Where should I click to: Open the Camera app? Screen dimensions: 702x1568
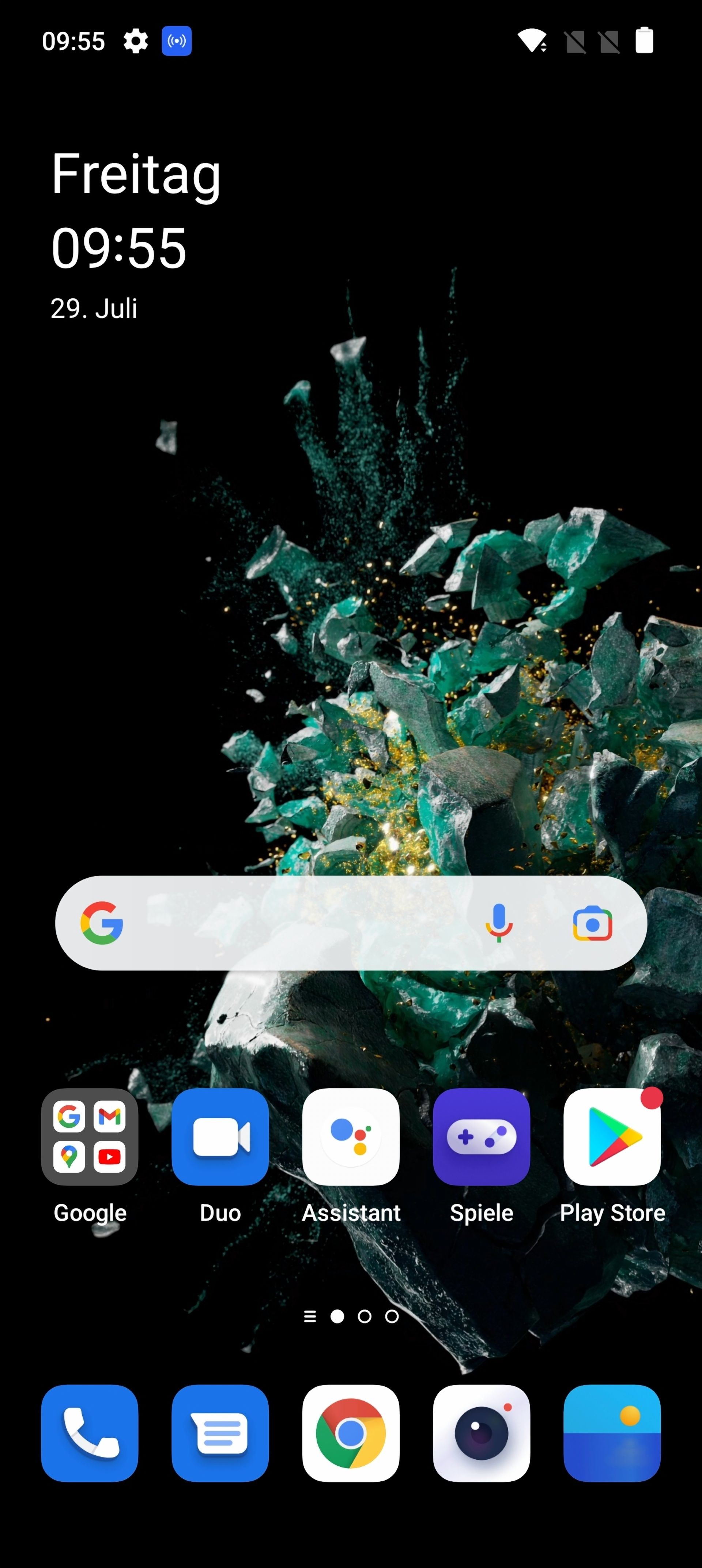tap(481, 1433)
